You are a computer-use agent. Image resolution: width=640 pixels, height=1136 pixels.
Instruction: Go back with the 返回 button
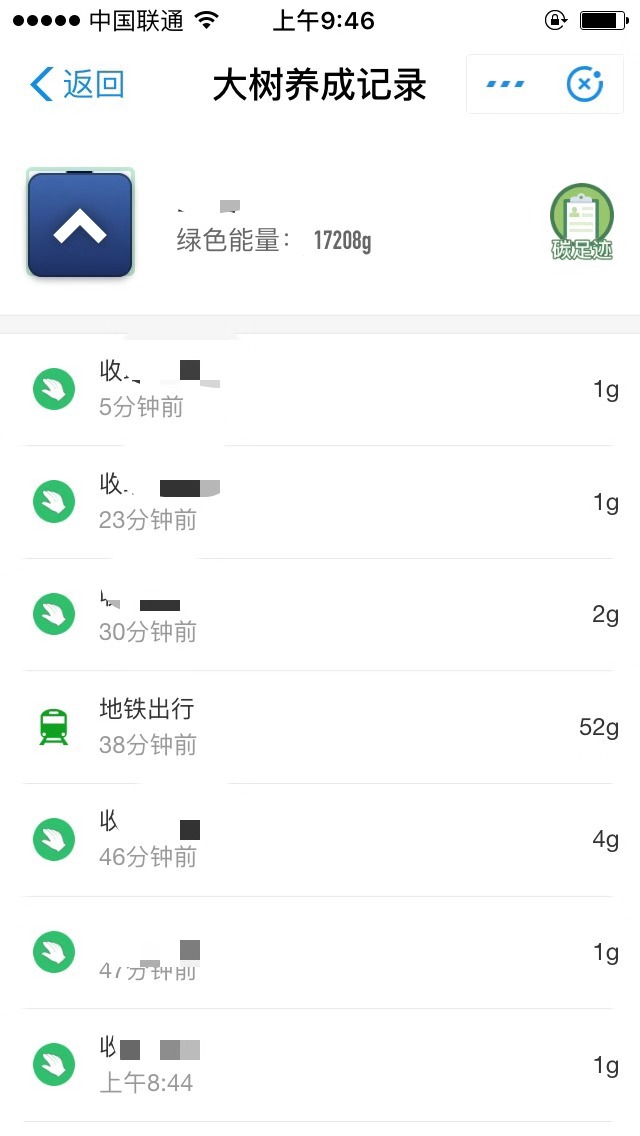tap(77, 84)
